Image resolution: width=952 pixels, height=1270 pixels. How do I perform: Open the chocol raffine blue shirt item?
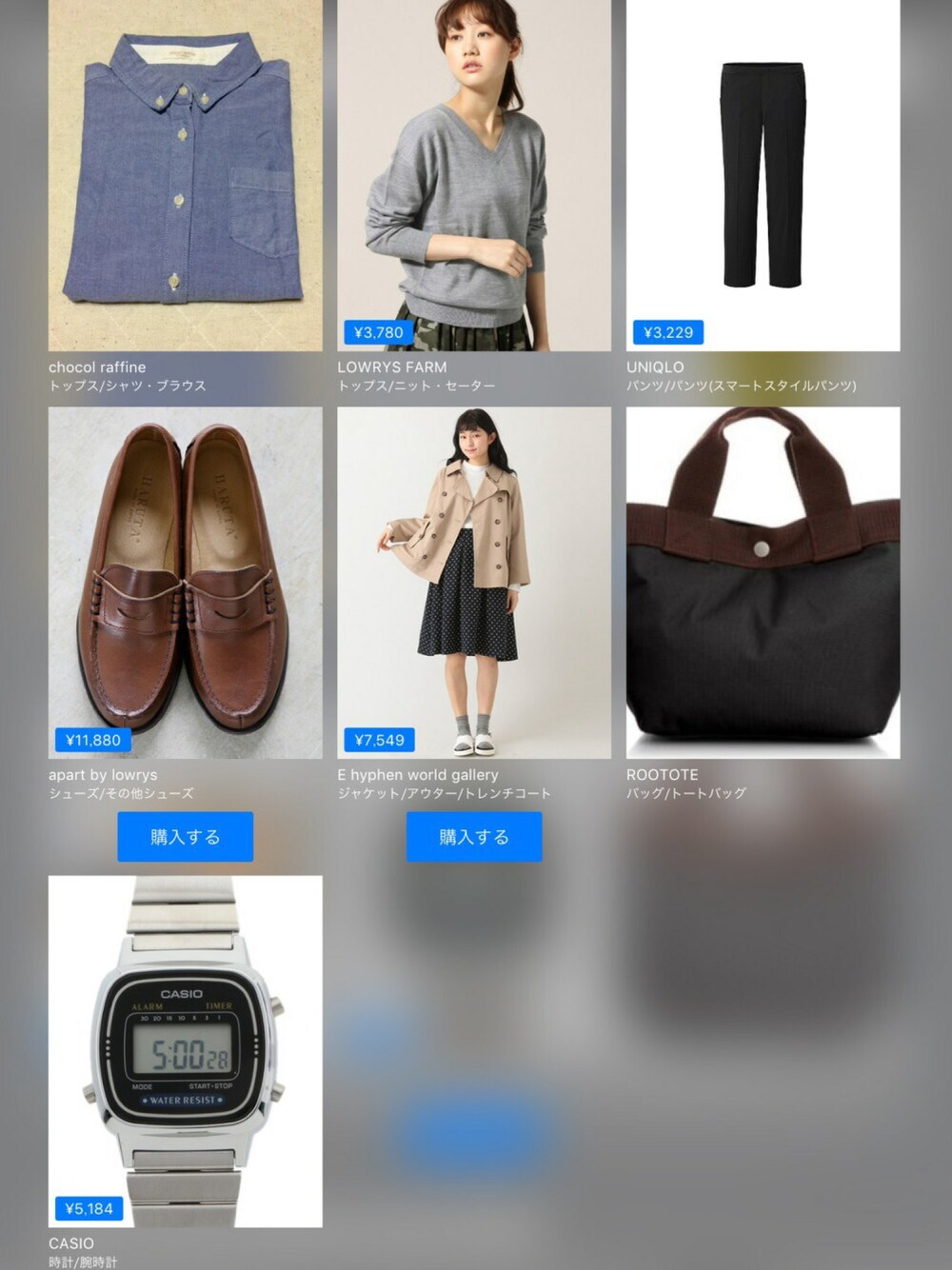coord(185,176)
